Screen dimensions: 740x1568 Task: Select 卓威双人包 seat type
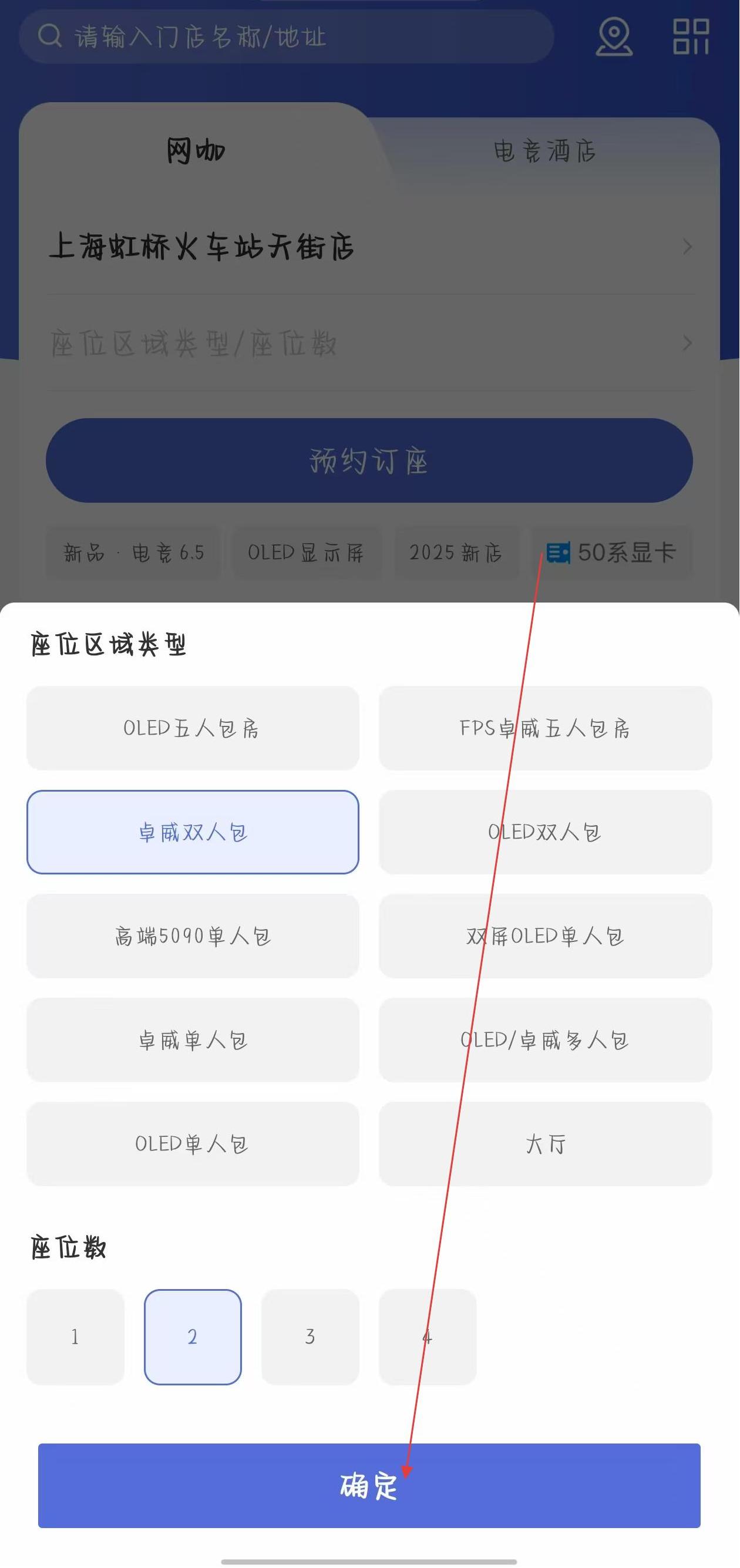192,832
